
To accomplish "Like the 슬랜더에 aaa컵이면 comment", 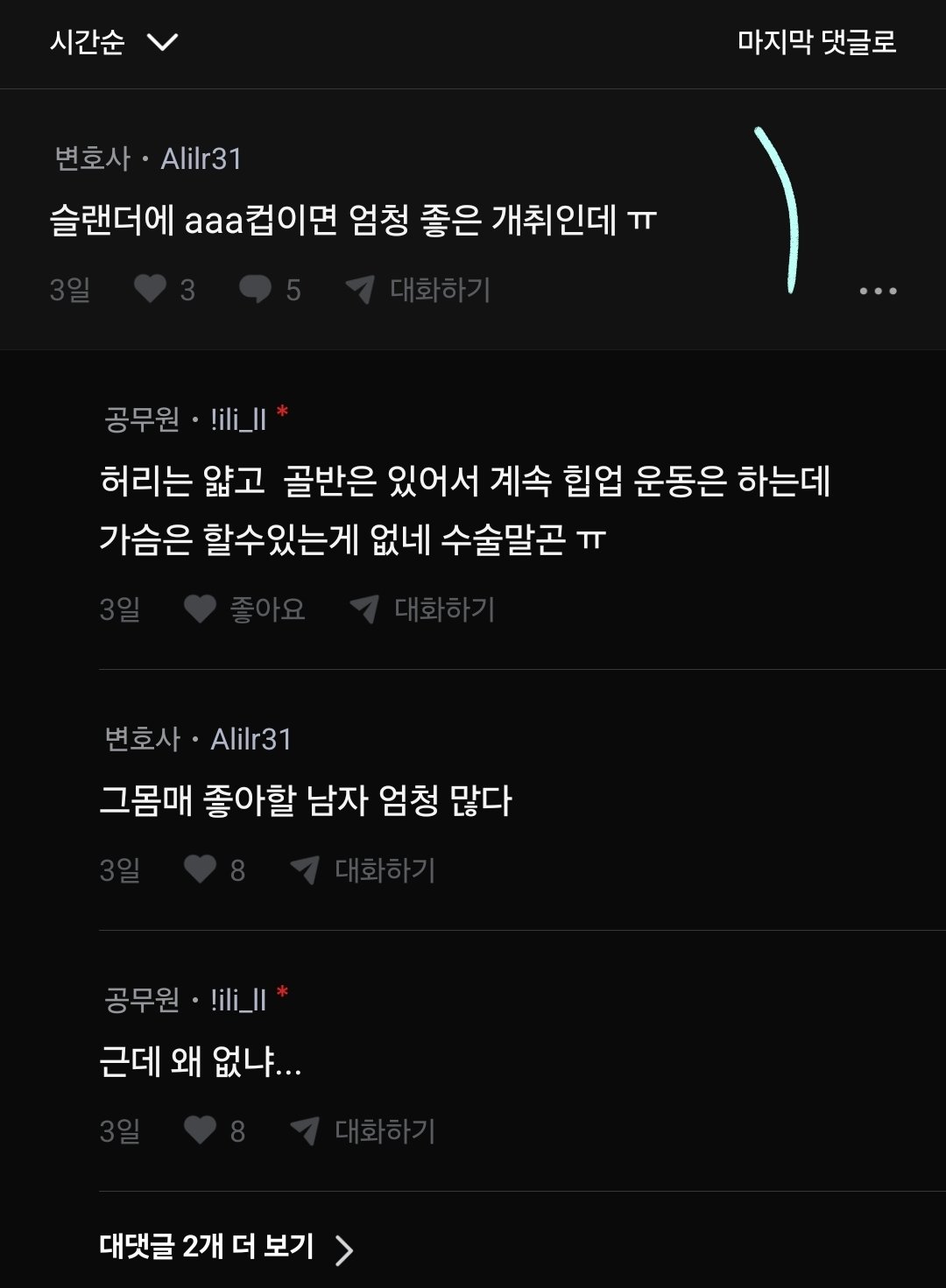I will click(x=151, y=289).
